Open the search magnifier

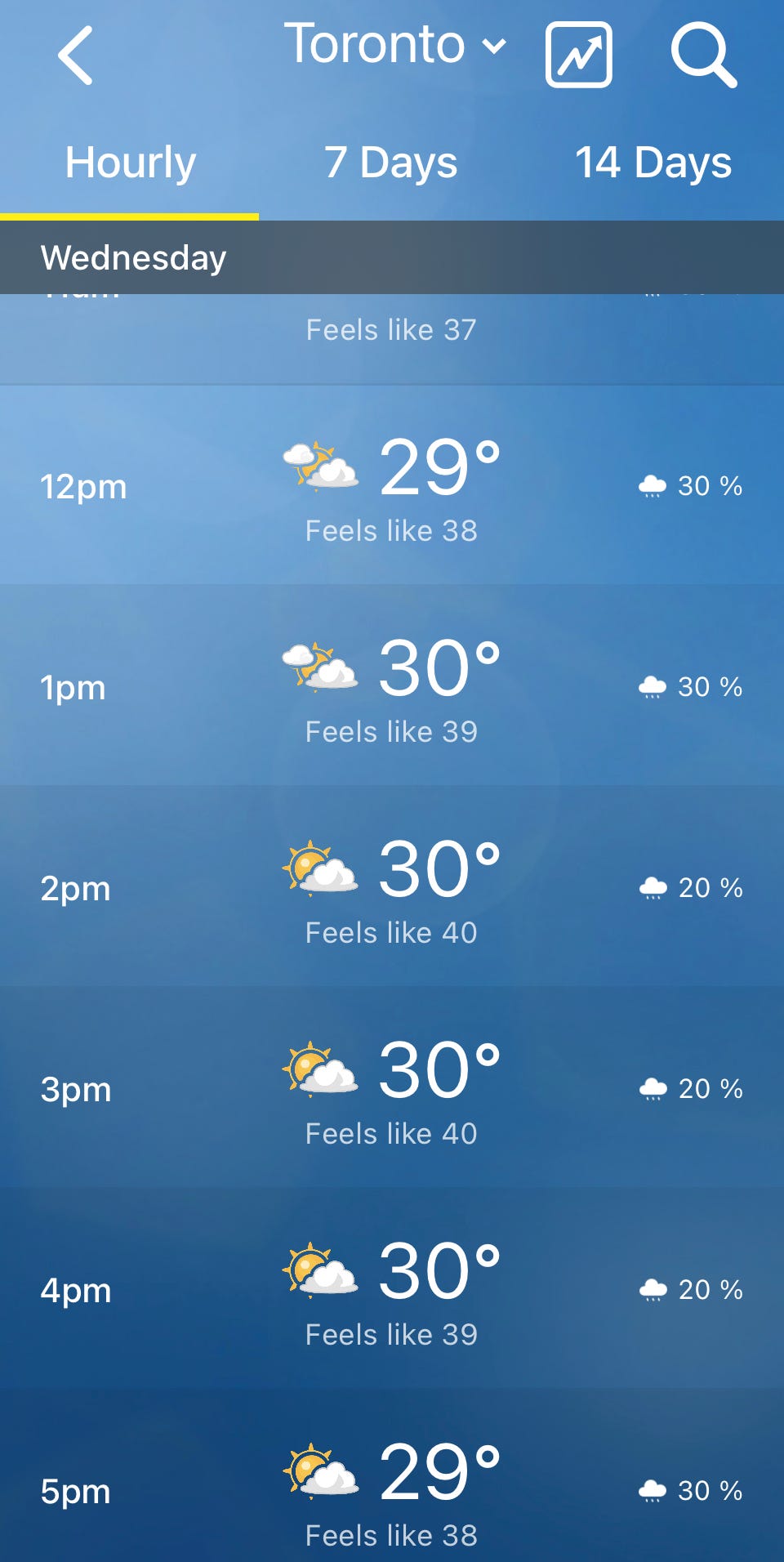tap(704, 55)
